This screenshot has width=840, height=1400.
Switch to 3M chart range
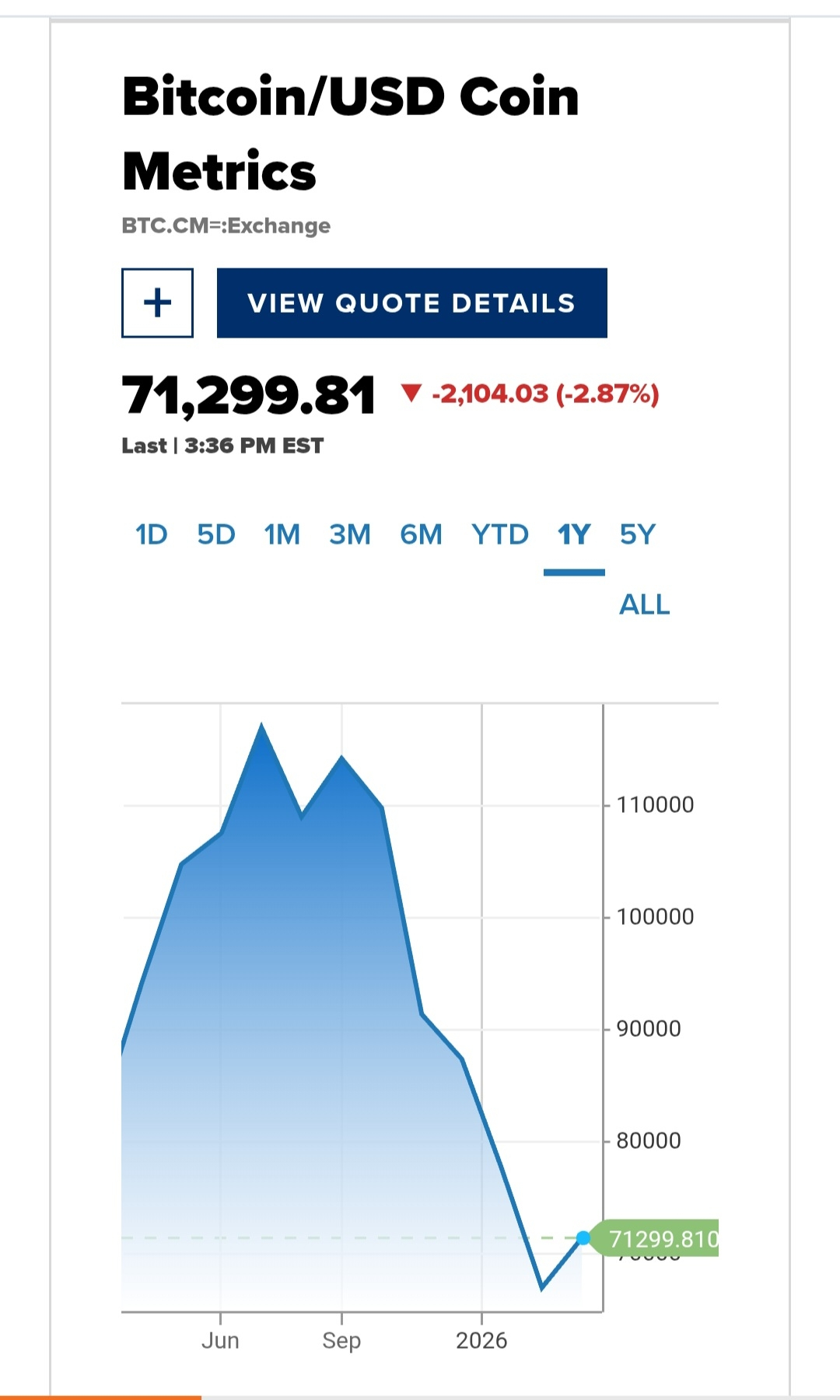(x=349, y=534)
